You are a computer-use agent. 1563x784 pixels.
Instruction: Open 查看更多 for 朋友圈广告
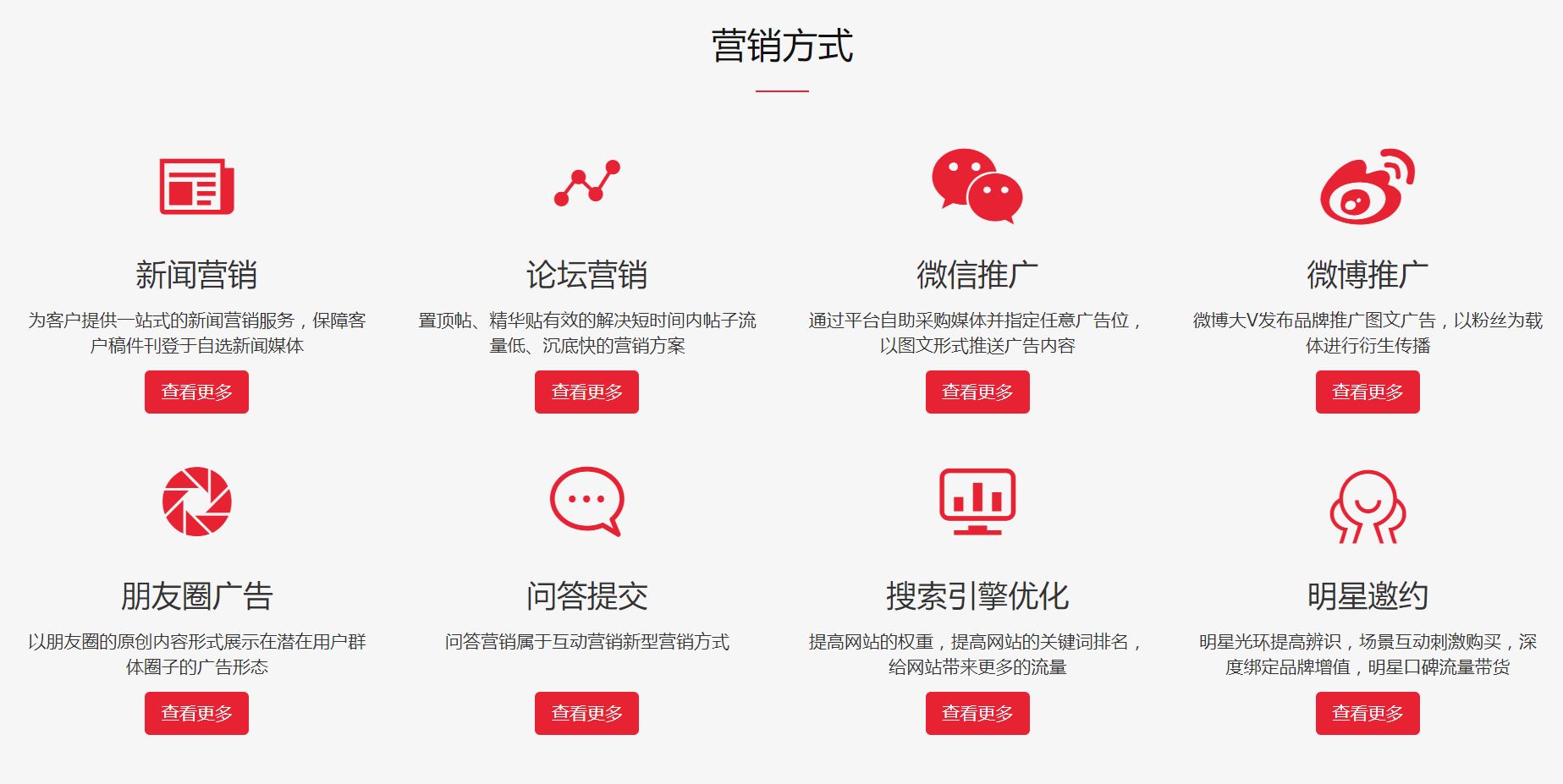click(x=196, y=713)
